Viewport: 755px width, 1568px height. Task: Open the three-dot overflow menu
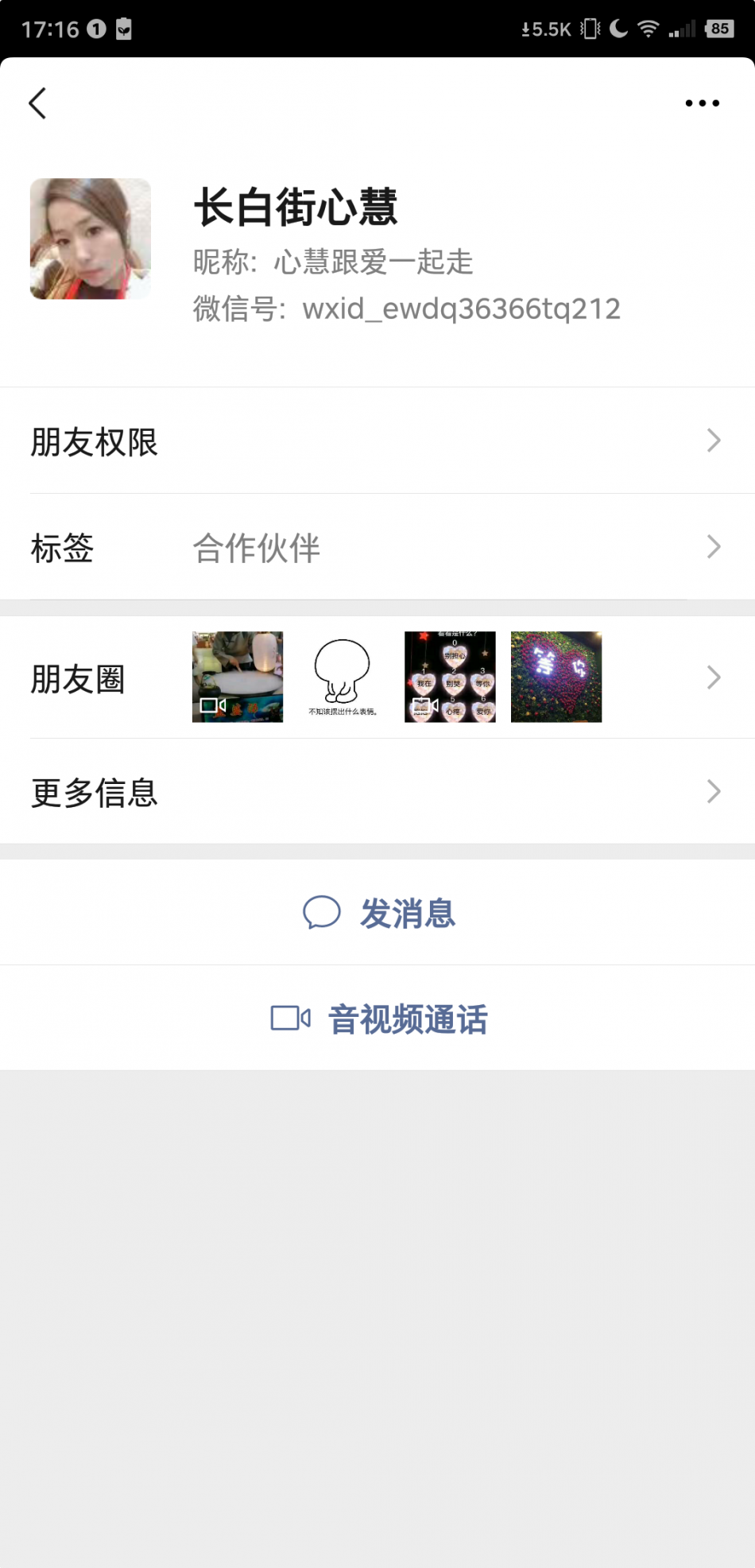[702, 103]
